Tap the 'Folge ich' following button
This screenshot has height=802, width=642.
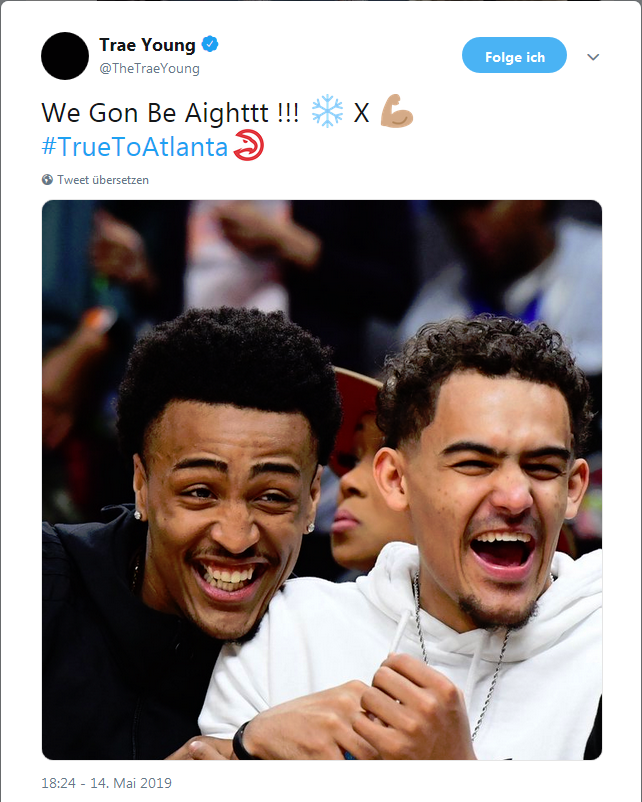point(514,56)
